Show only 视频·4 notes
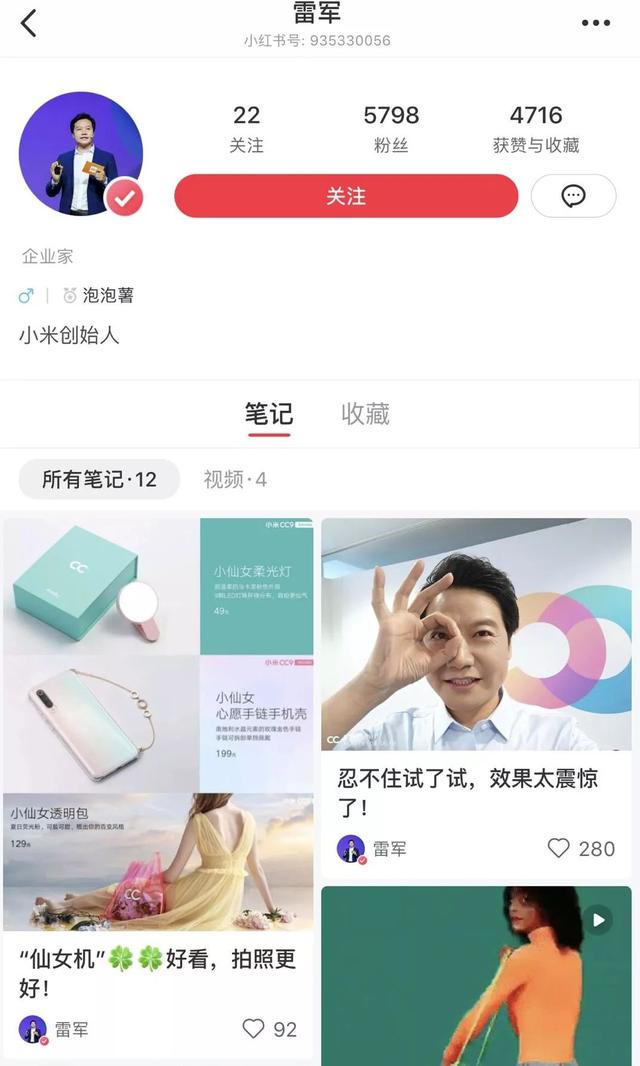 click(235, 480)
